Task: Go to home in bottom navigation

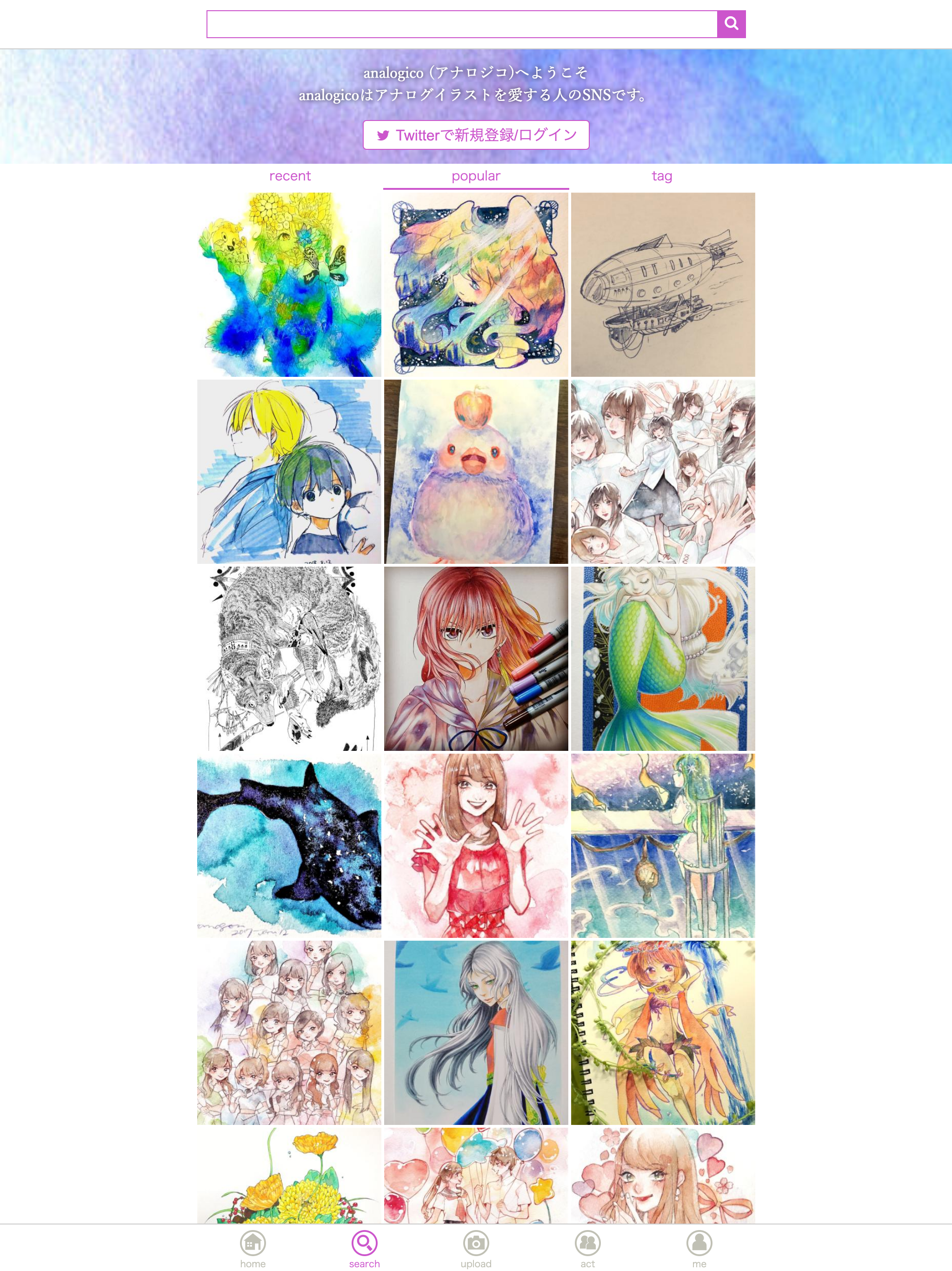Action: tap(253, 1248)
